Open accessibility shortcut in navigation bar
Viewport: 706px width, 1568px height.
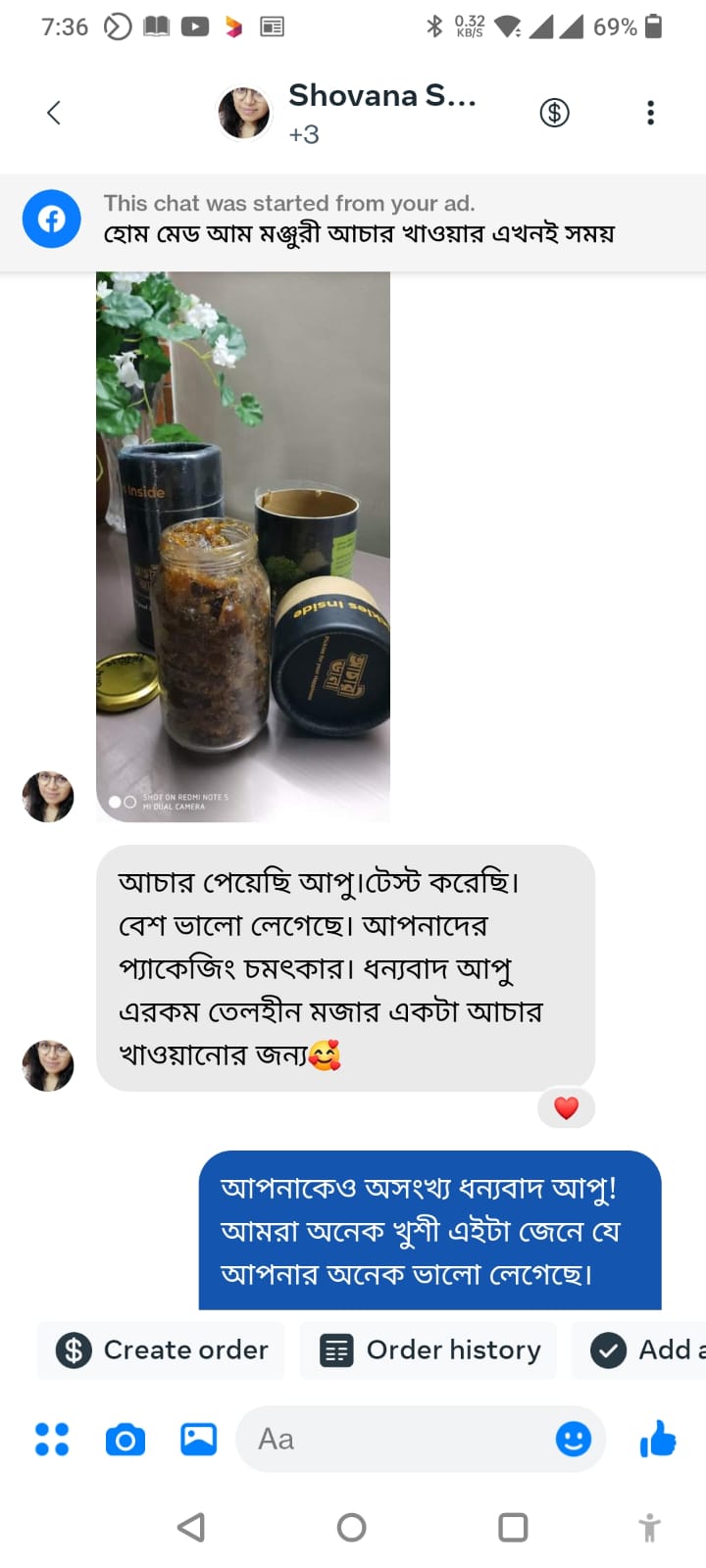pyautogui.click(x=649, y=1526)
